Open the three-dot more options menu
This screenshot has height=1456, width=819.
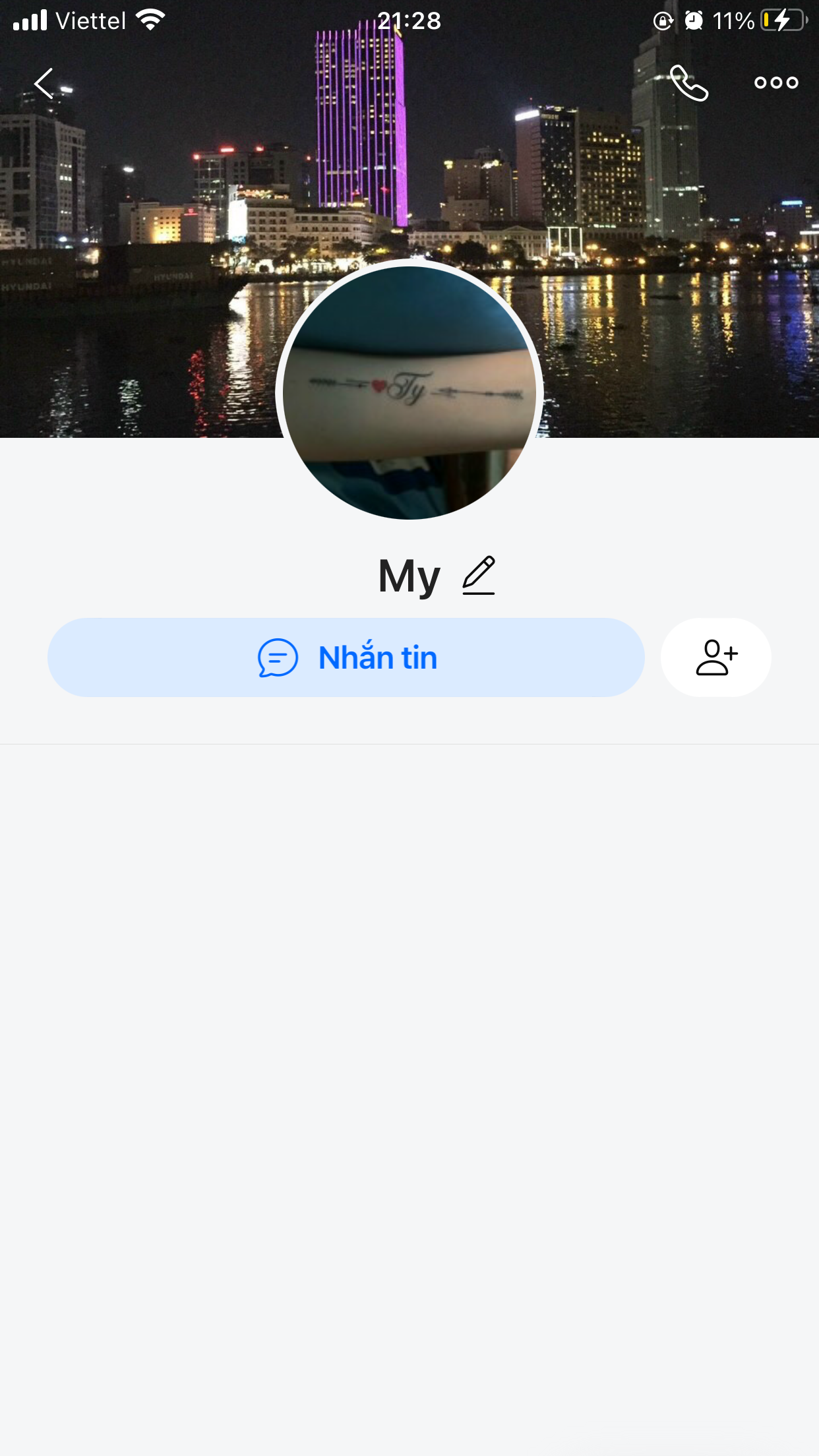(x=776, y=83)
